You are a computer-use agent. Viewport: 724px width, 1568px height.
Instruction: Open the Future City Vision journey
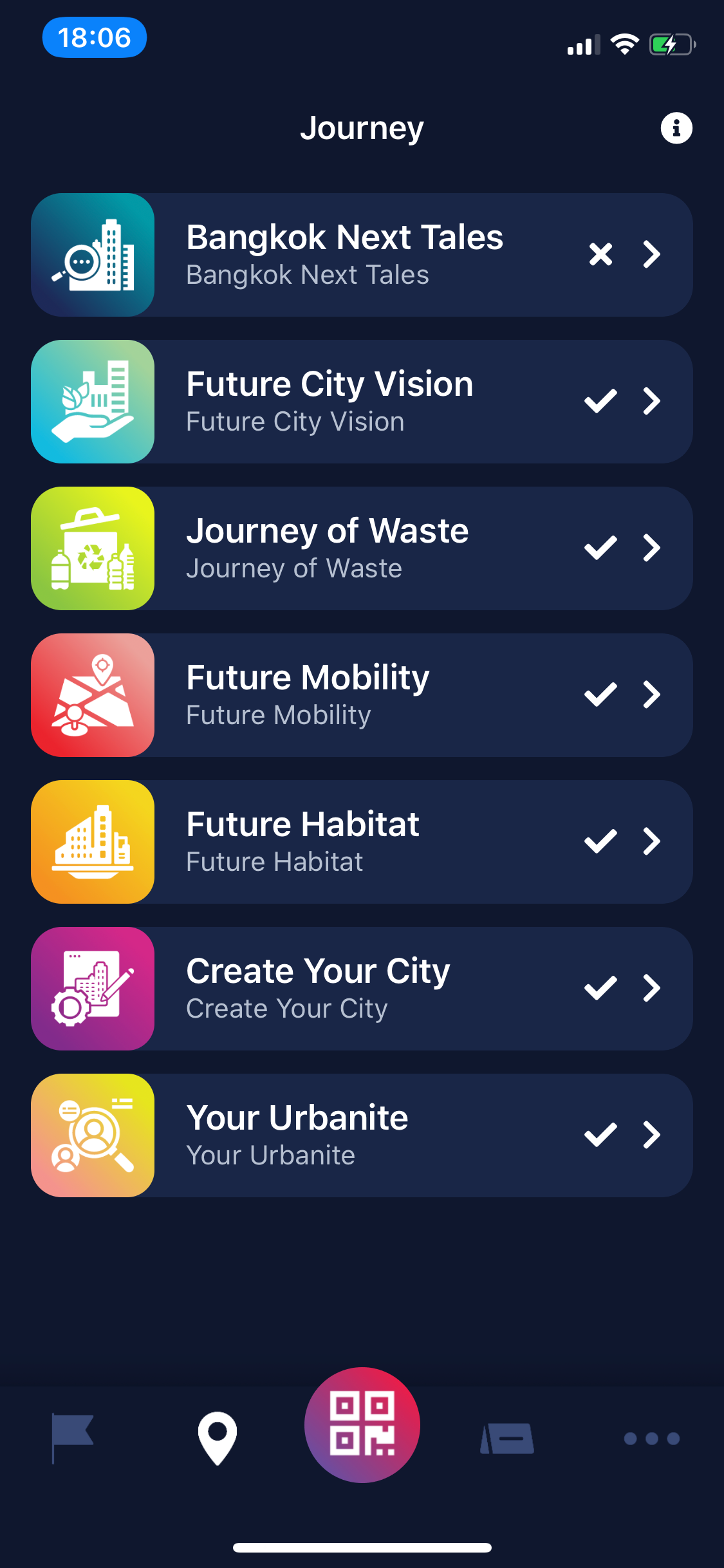[362, 402]
